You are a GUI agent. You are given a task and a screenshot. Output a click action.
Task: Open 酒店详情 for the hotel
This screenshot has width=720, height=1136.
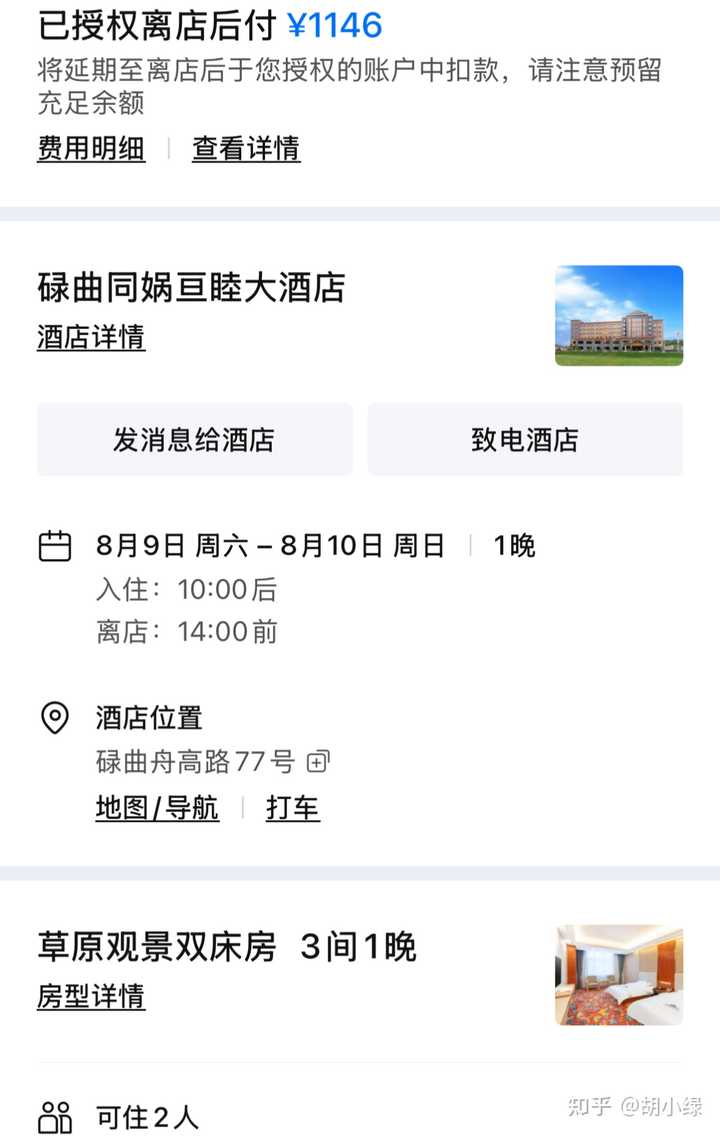pos(91,337)
